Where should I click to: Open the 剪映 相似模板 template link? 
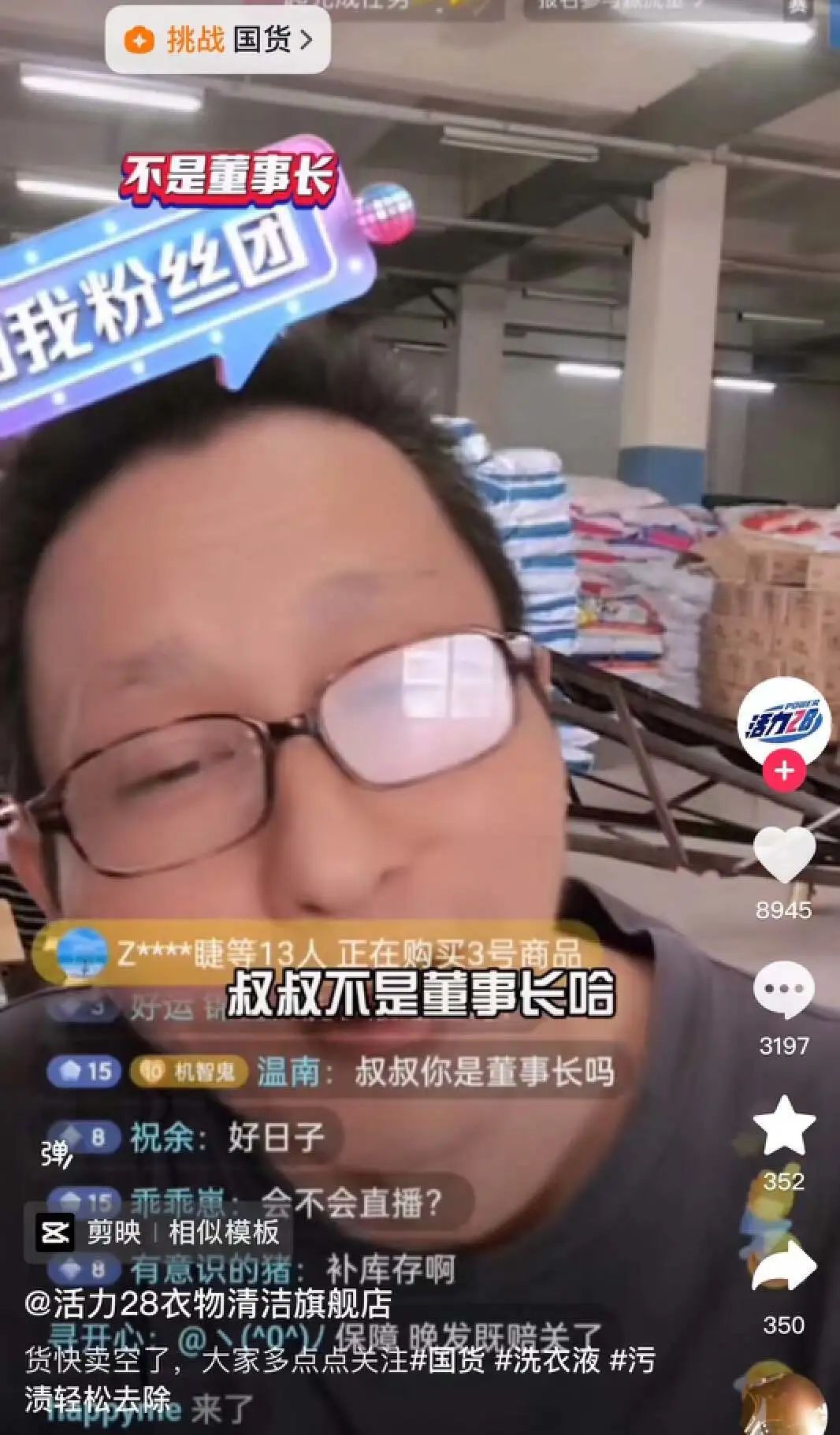click(159, 1232)
